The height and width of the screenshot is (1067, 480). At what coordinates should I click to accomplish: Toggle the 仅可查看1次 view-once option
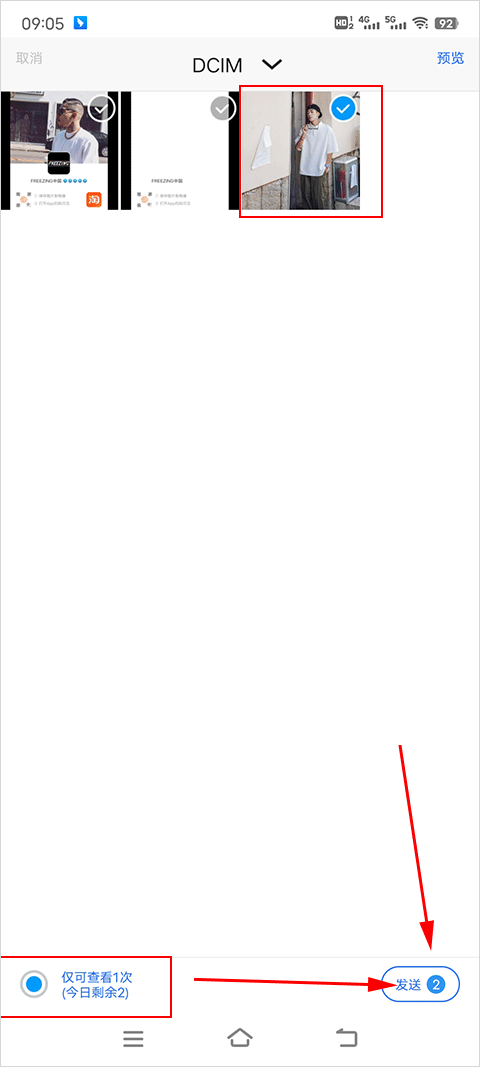(33, 984)
